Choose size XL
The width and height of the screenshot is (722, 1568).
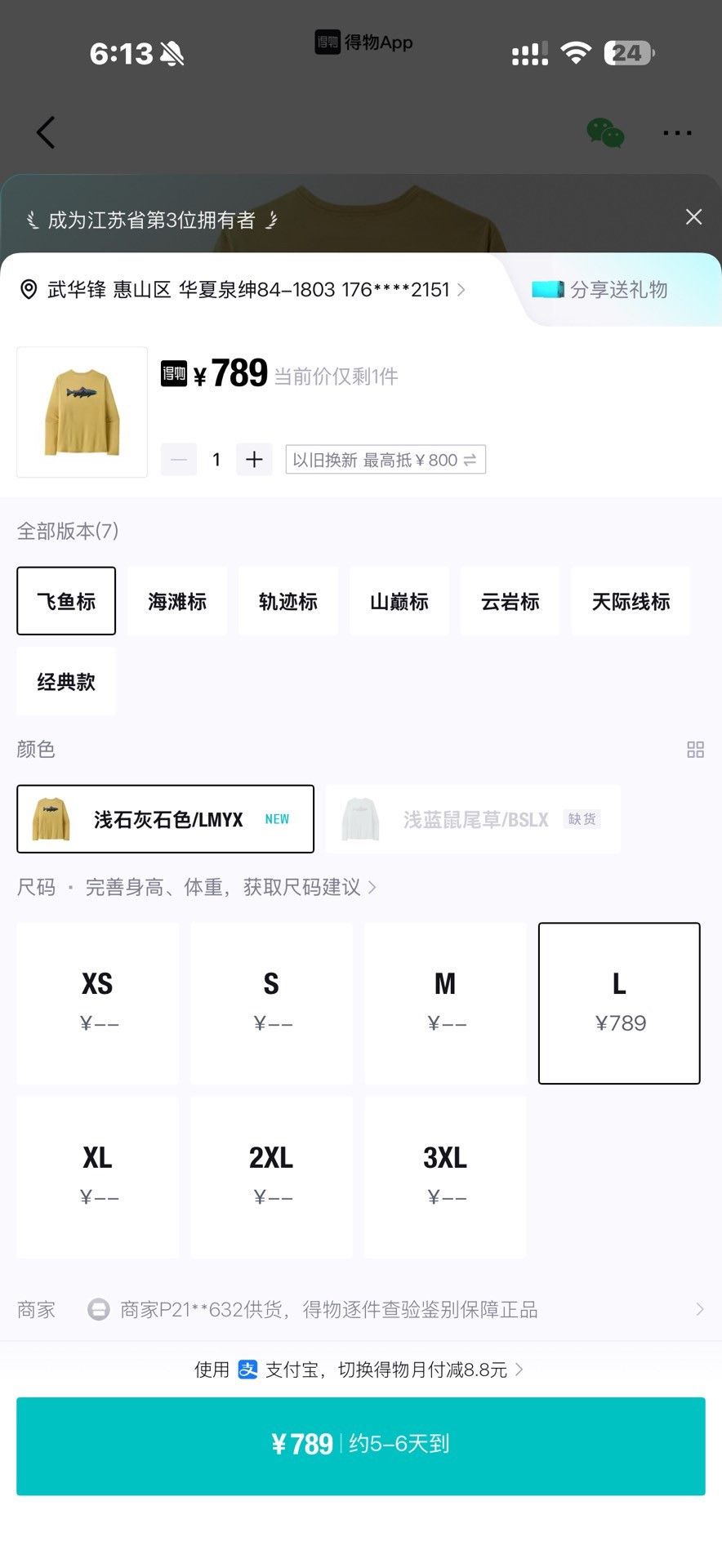97,1178
